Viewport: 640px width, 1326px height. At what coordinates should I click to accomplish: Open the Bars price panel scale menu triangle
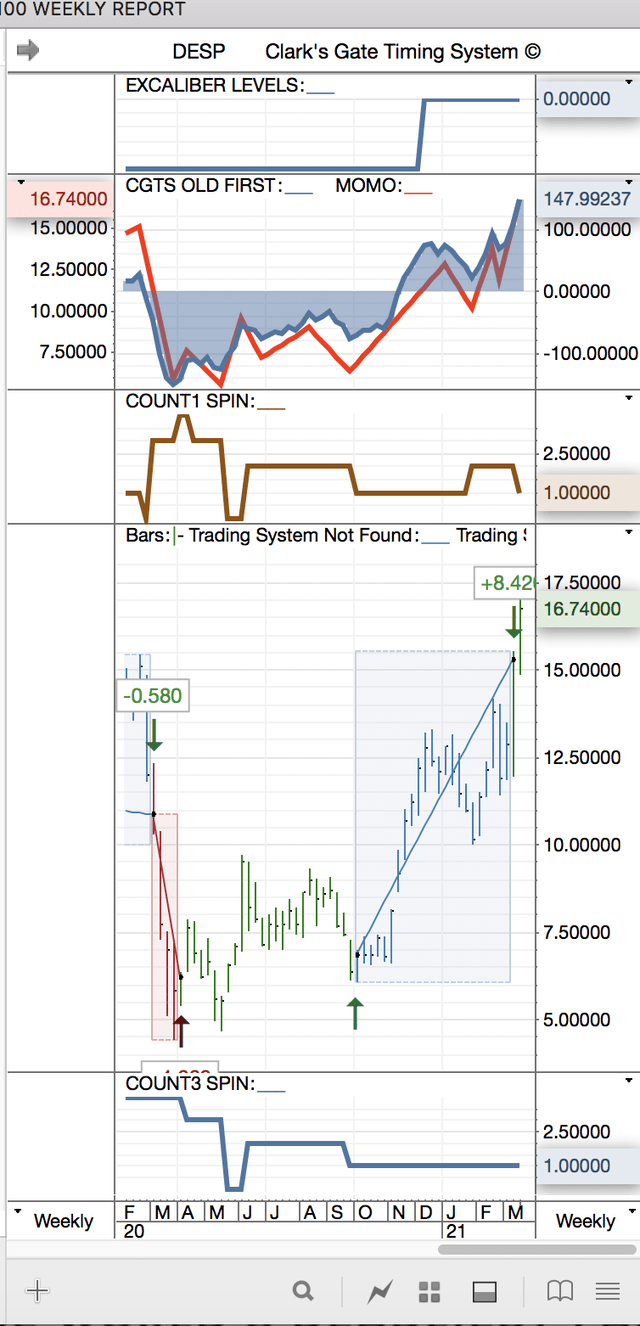[629, 531]
